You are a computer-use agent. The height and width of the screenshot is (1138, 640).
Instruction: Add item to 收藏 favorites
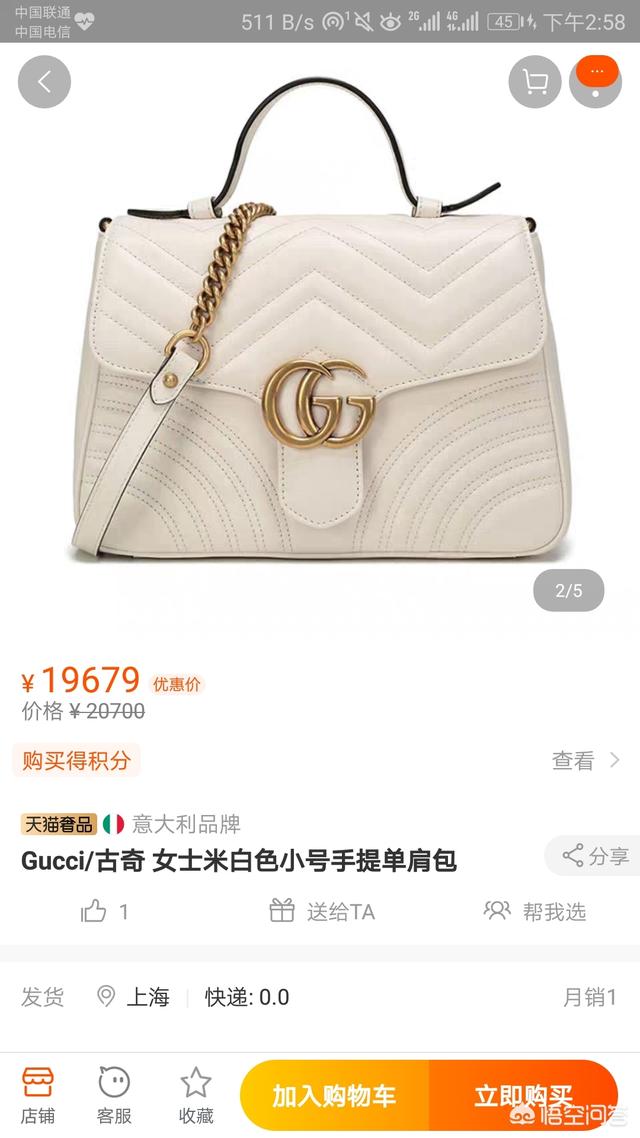195,1094
